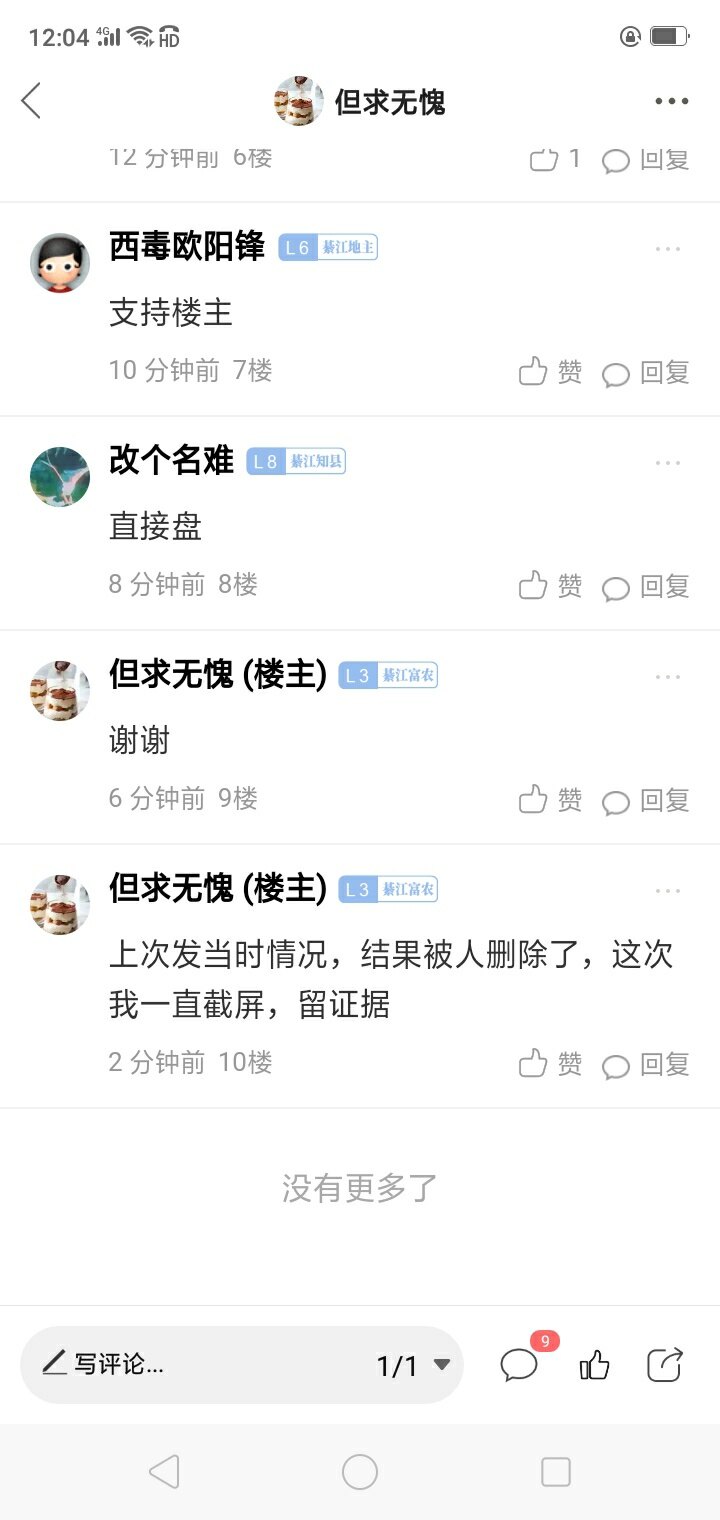Reply to 改个名难's comment

pyautogui.click(x=646, y=586)
